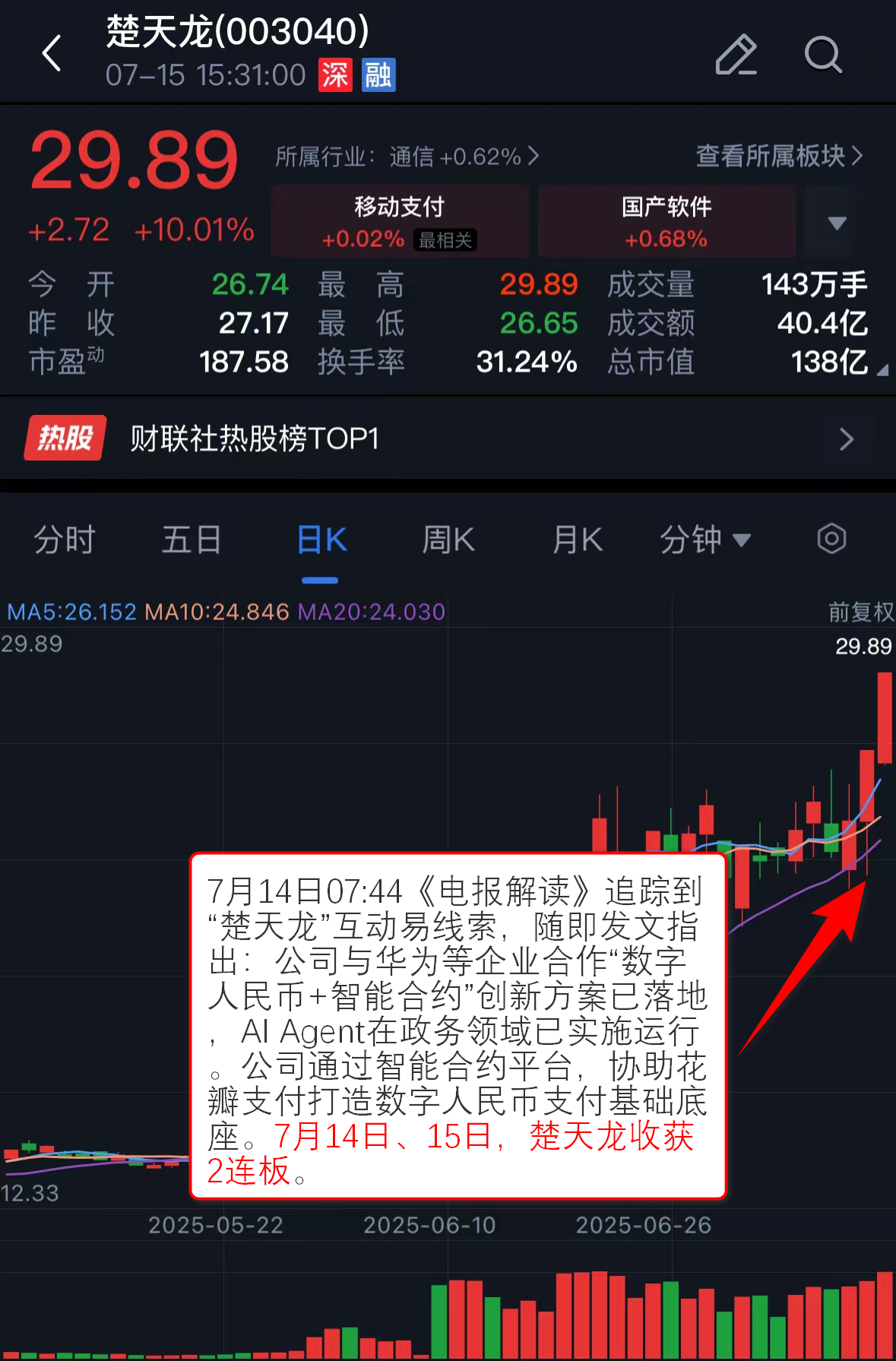This screenshot has width=896, height=1361.
Task: Expand the related sectors dropdown arrow
Action: tap(837, 223)
